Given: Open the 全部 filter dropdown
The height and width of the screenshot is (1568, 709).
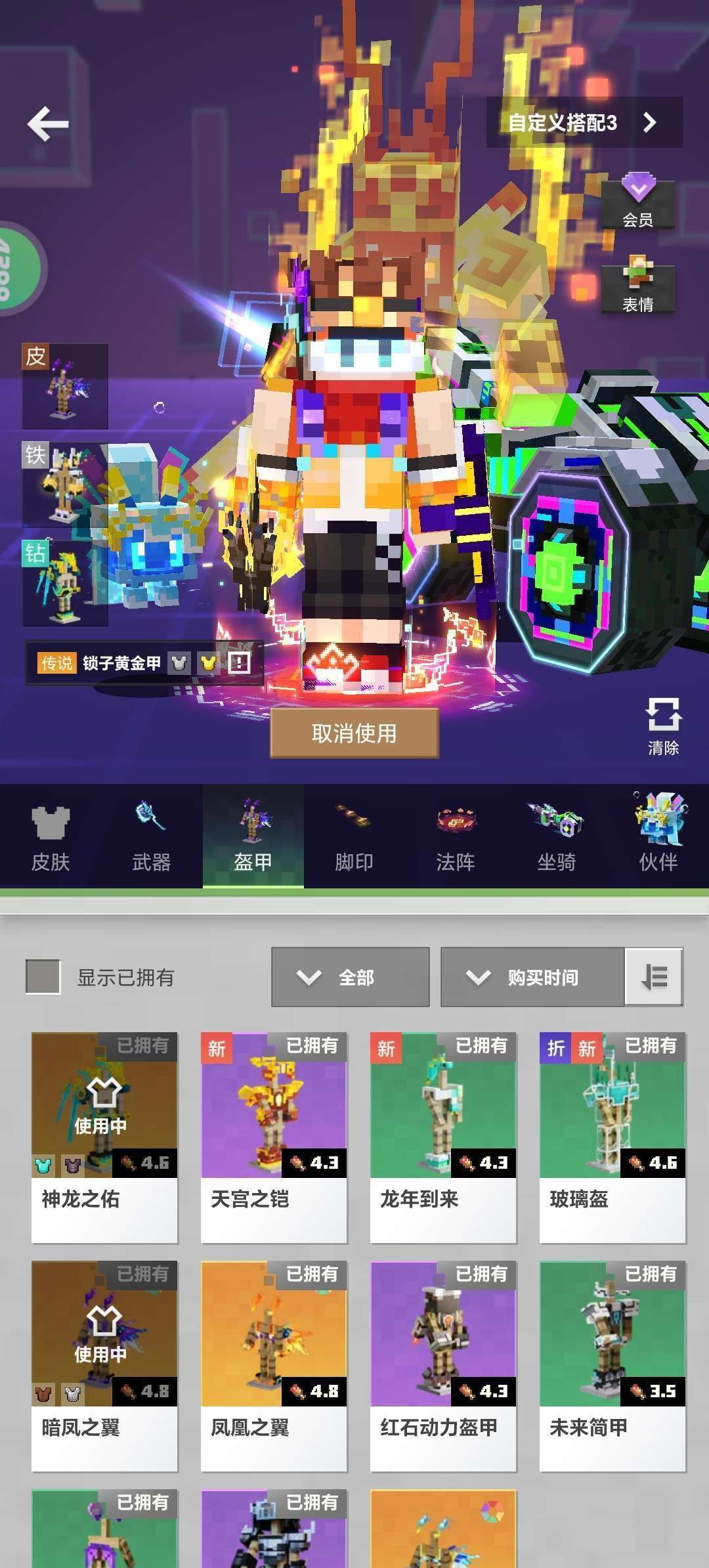Looking at the screenshot, I should point(351,978).
